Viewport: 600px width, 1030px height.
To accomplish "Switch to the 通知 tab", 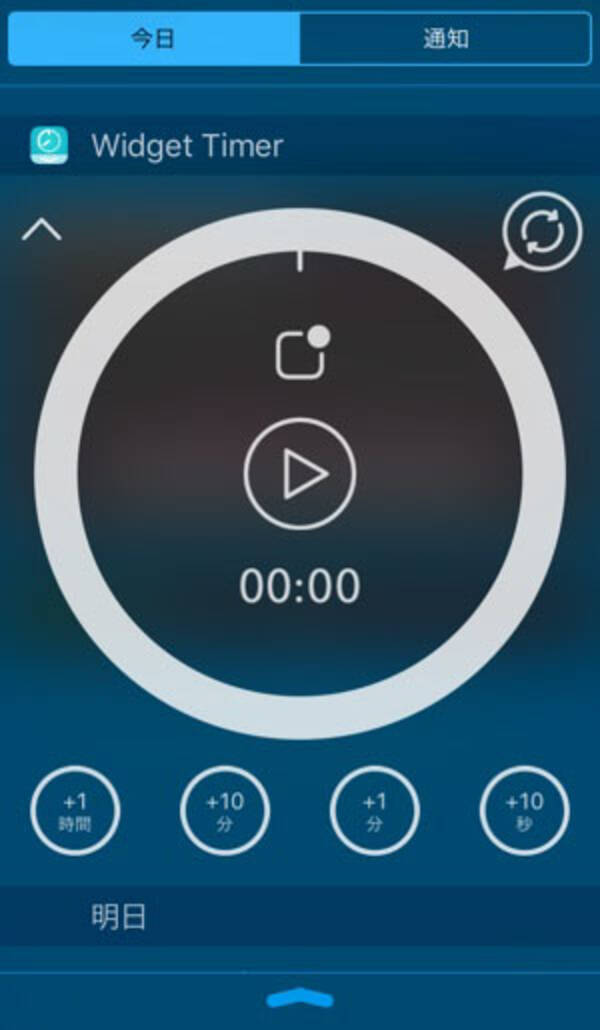I will [x=445, y=39].
